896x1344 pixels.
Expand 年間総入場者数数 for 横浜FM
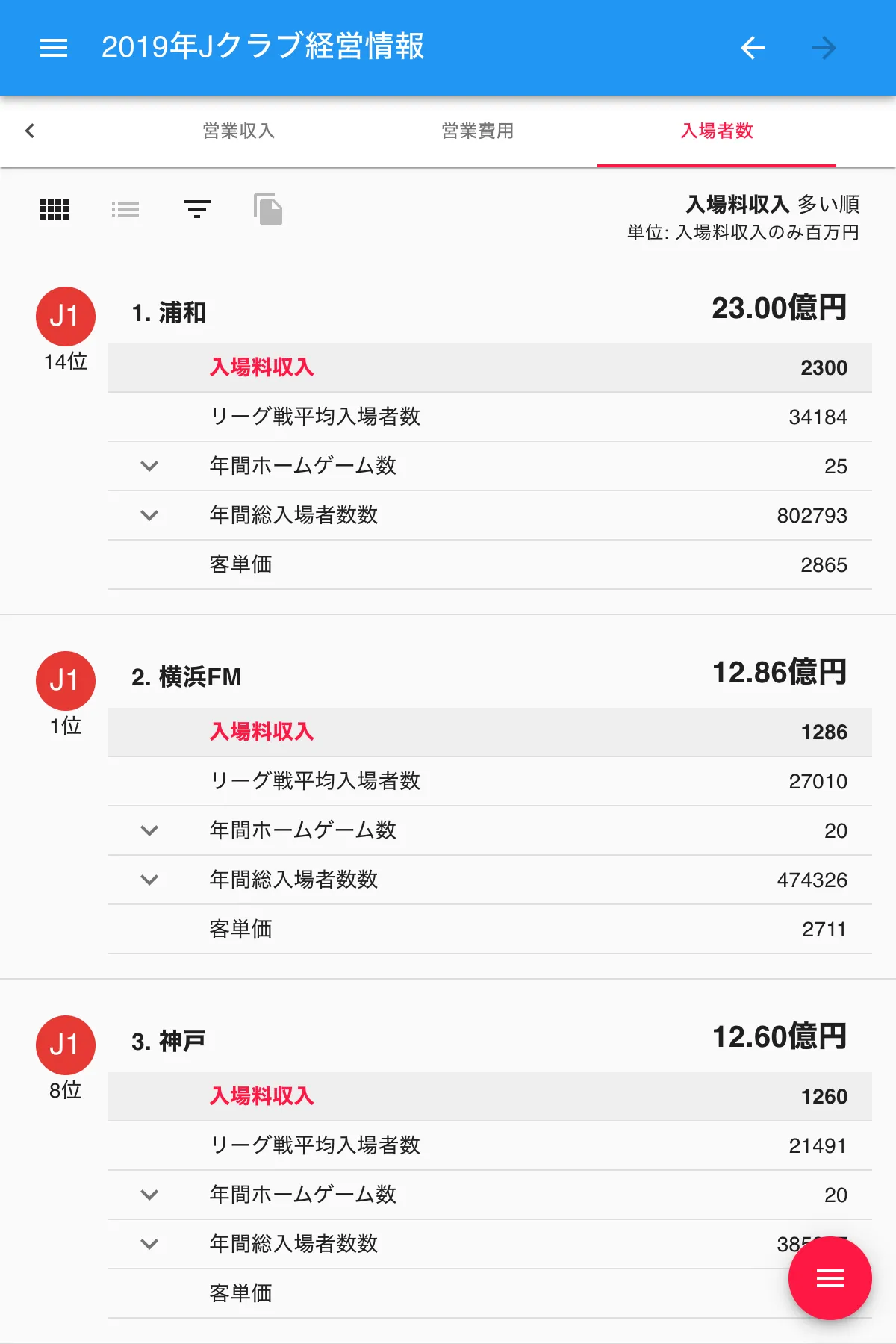(149, 880)
